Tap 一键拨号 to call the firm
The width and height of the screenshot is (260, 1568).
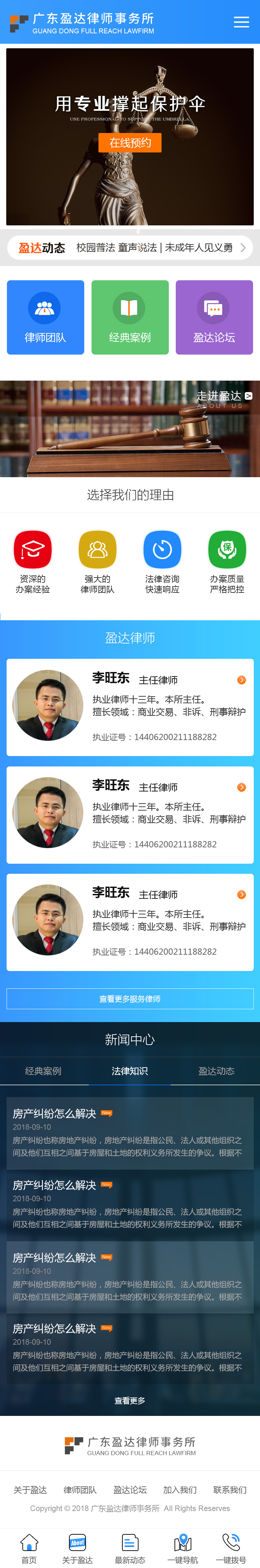231,1547
